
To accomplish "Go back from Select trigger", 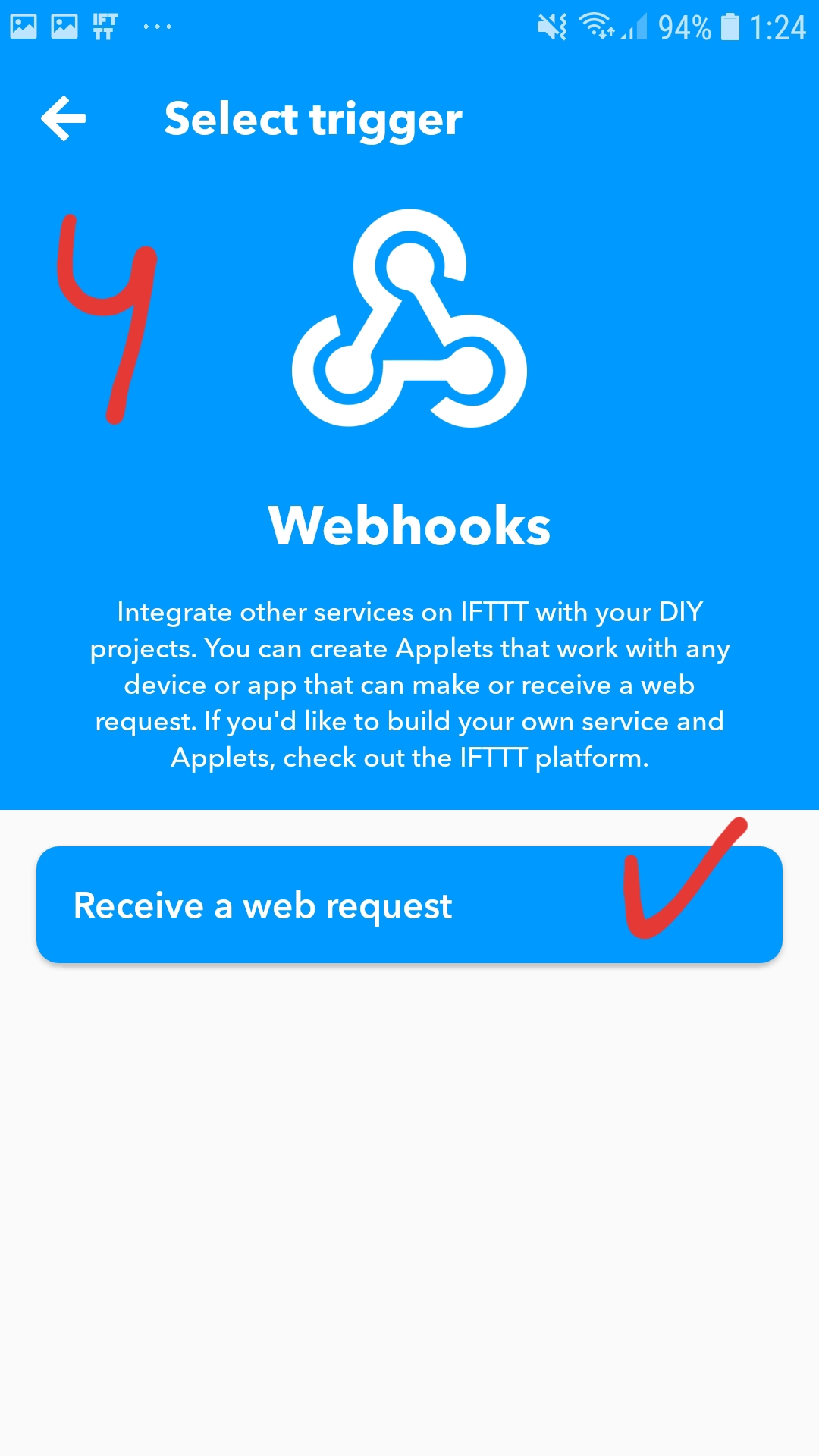I will [x=64, y=119].
